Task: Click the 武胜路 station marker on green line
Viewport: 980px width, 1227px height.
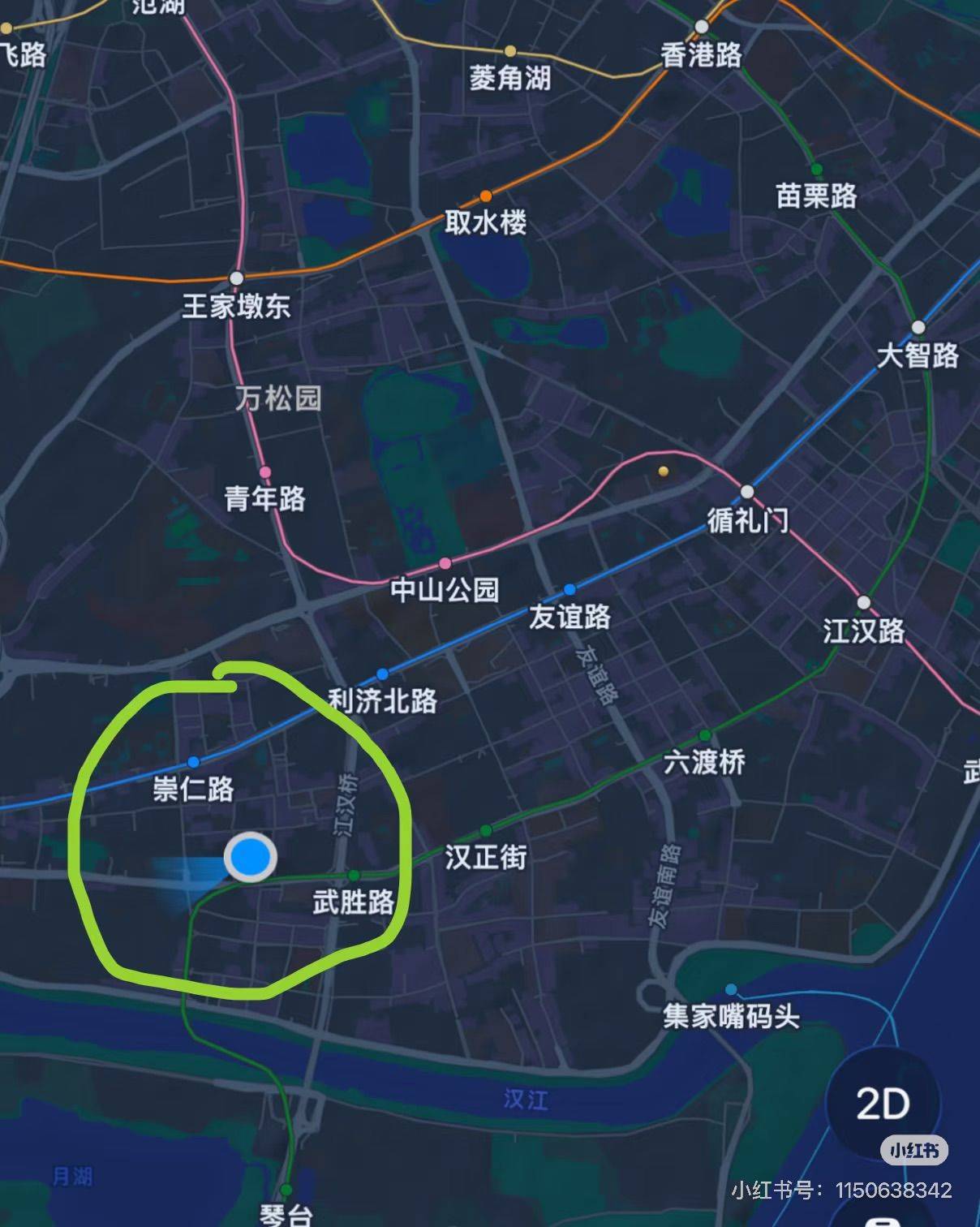Action: coord(352,876)
